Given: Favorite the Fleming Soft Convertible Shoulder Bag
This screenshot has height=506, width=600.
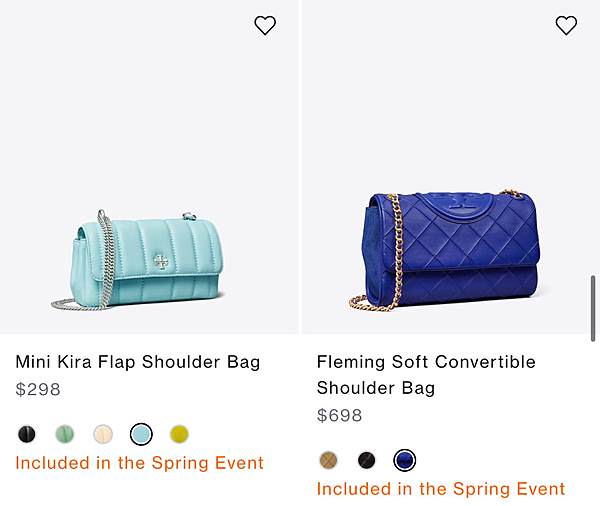Looking at the screenshot, I should pos(566,26).
